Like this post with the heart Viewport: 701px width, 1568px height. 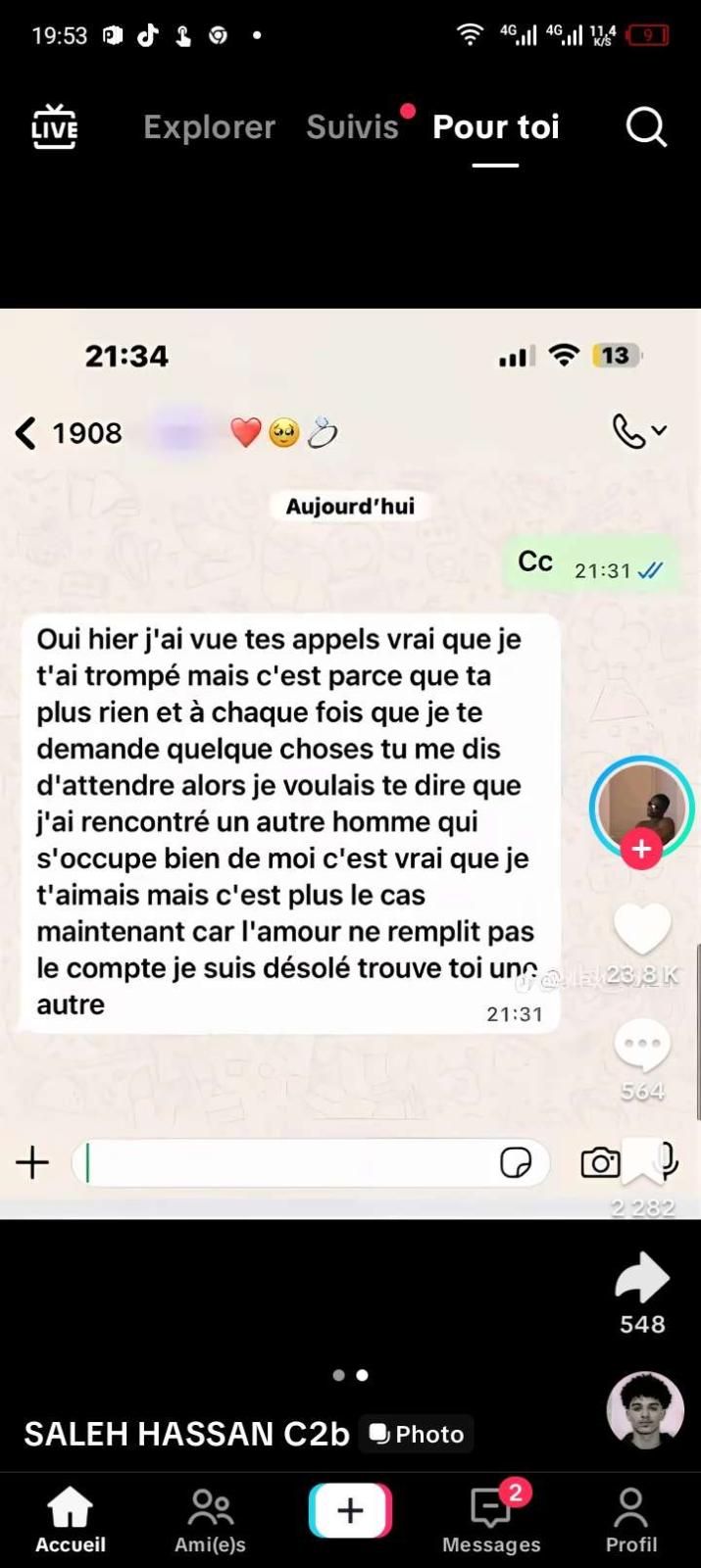pos(642,928)
